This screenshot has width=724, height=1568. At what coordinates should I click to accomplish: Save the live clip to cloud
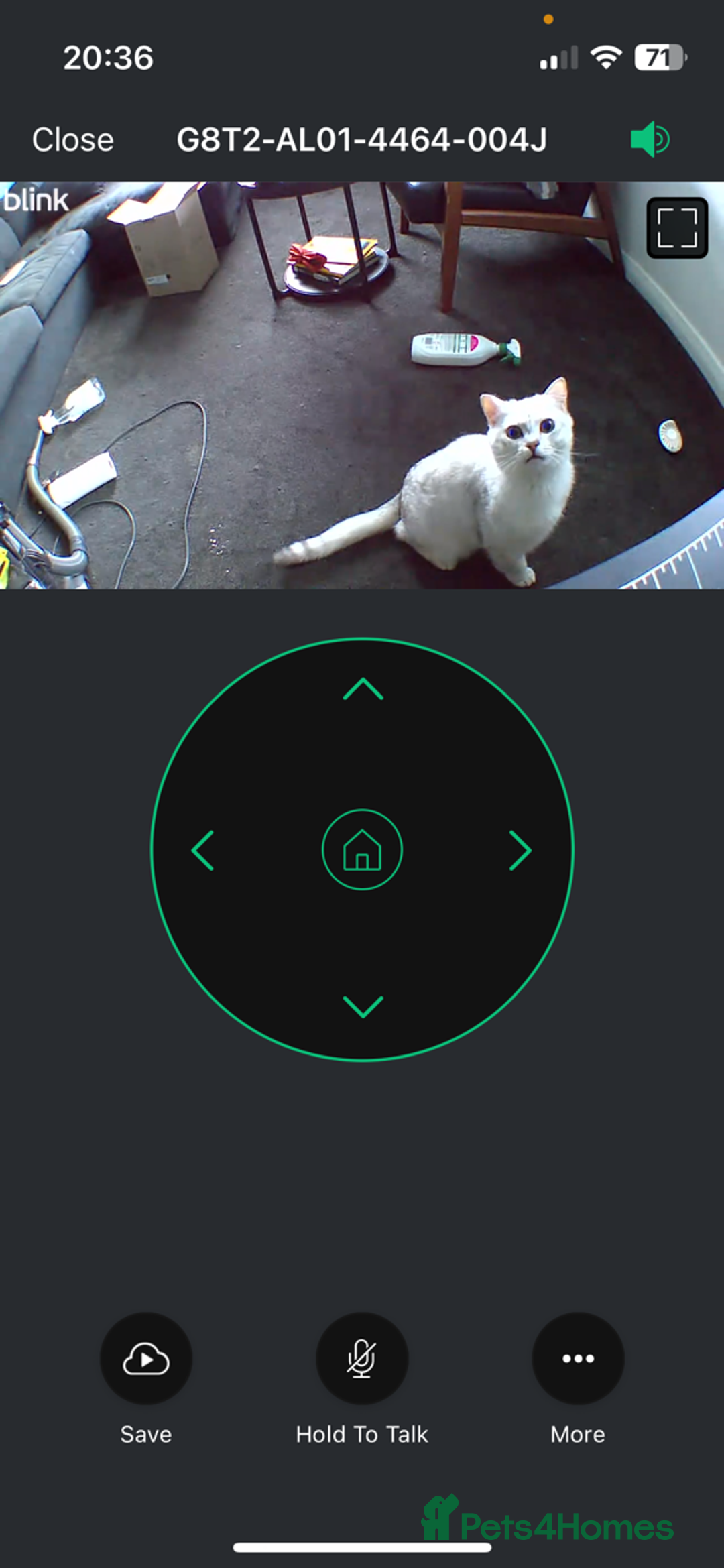click(146, 1358)
